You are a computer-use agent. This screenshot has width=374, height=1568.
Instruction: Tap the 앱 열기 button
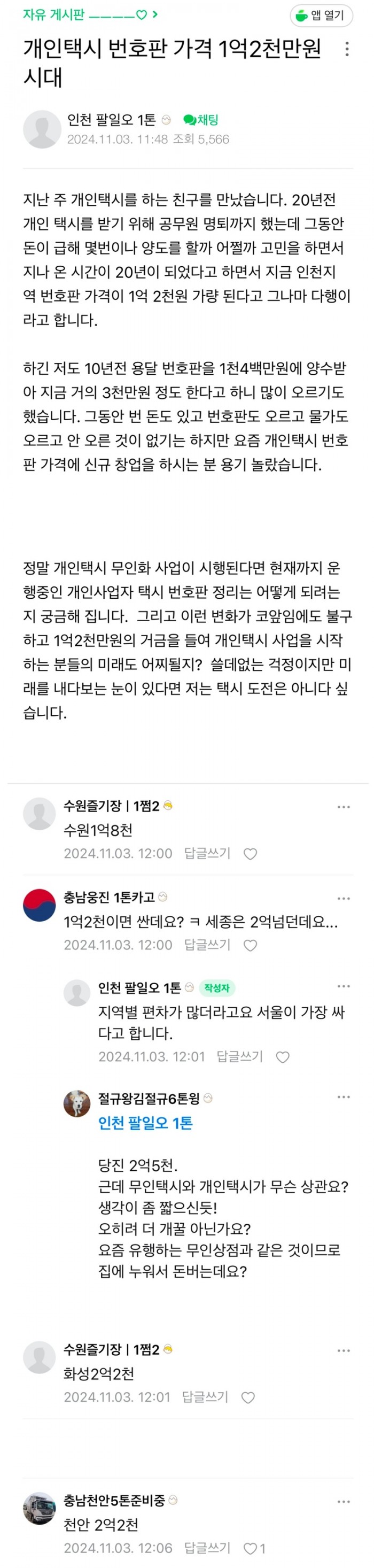click(321, 16)
